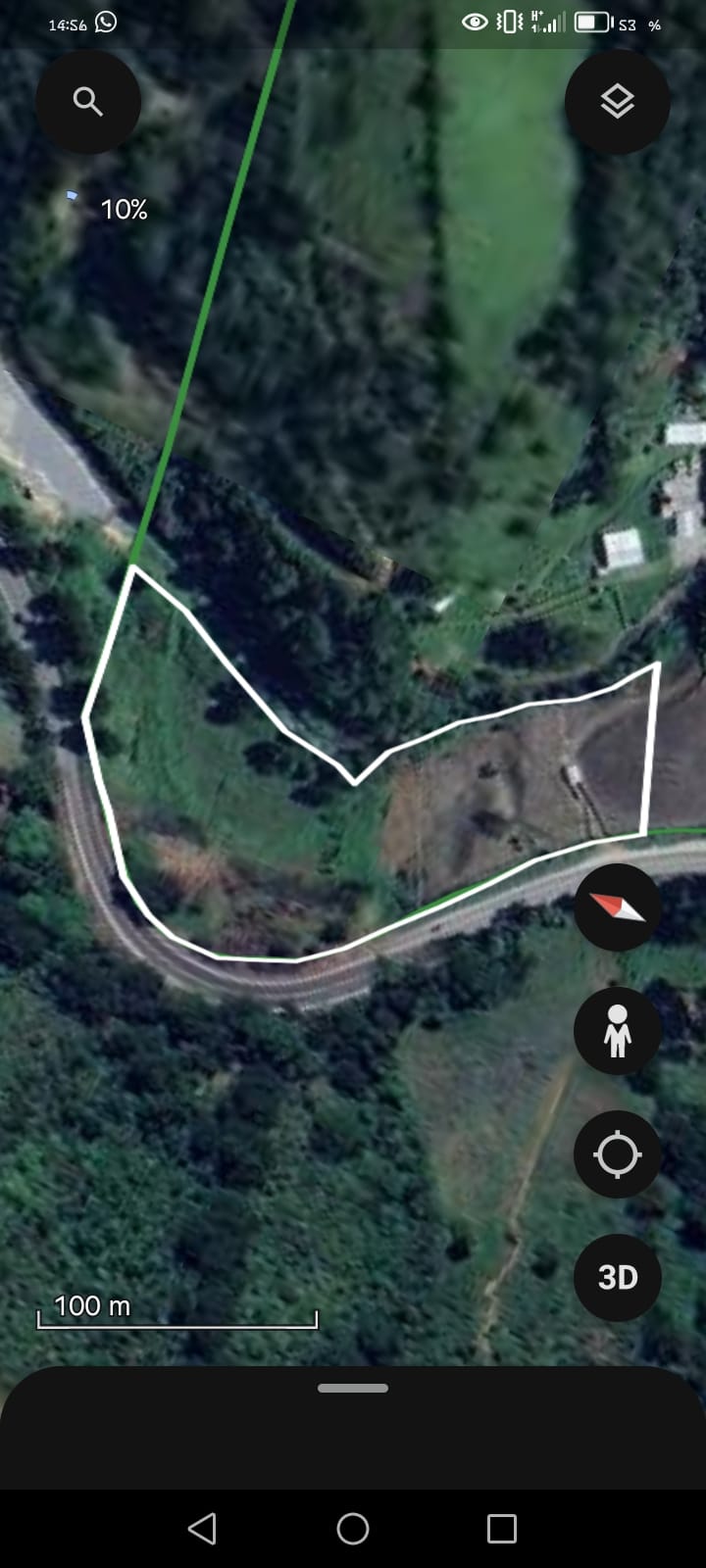
Task: Enter Street View with the pegman button
Action: [617, 1031]
